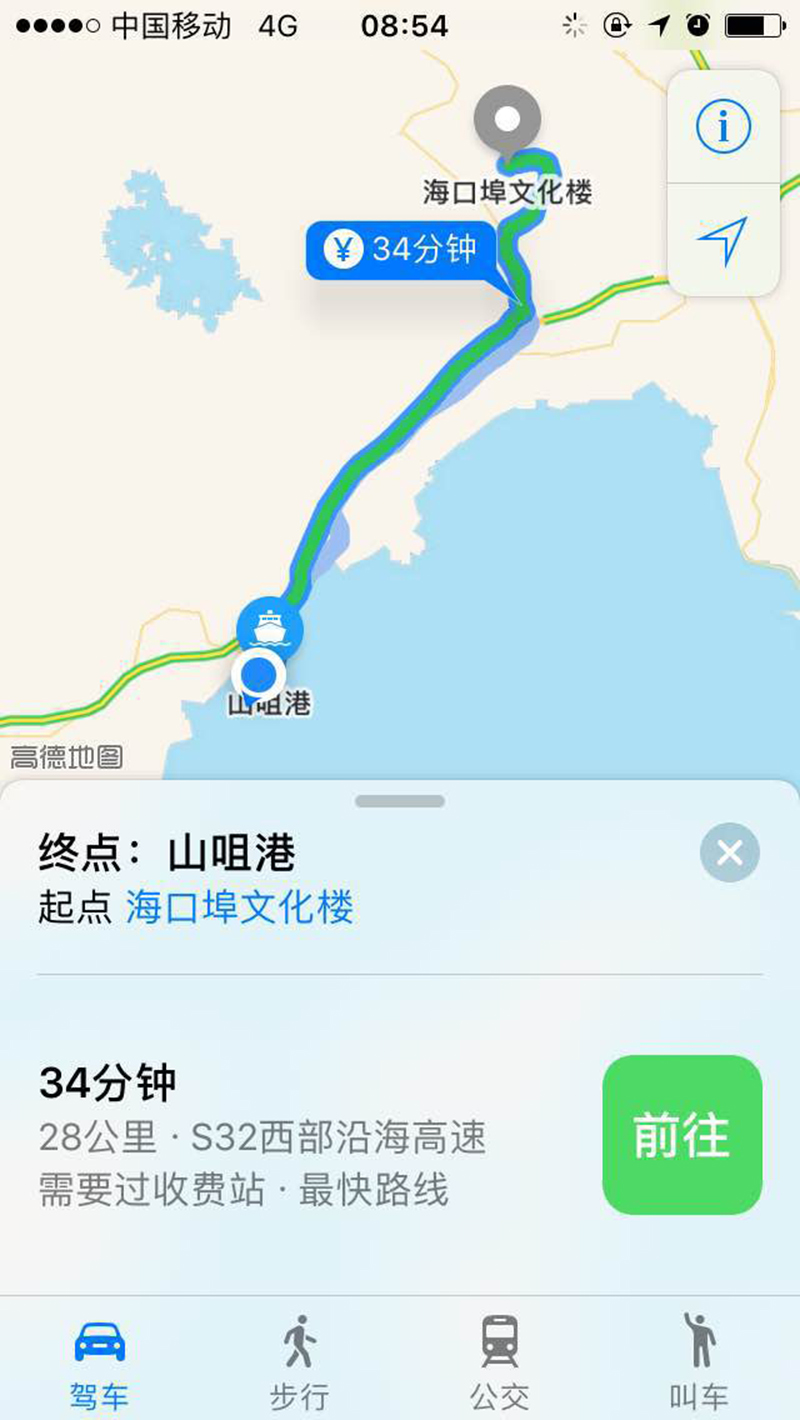Screen dimensions: 800x1420
Task: Change starting point 海口埠文化楼
Action: [240, 909]
